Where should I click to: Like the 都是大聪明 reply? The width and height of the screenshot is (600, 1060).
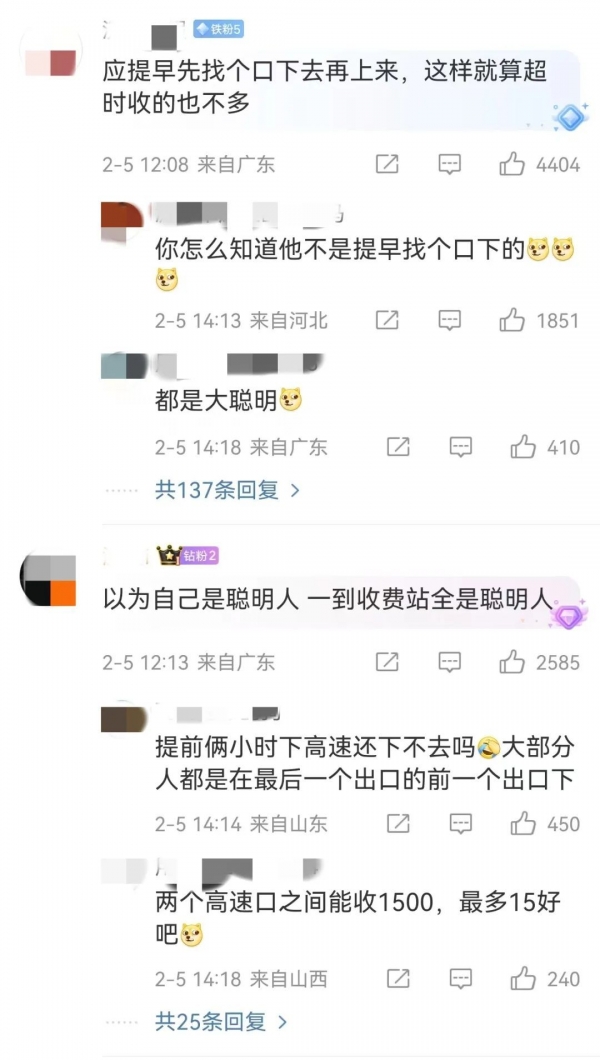coord(523,447)
